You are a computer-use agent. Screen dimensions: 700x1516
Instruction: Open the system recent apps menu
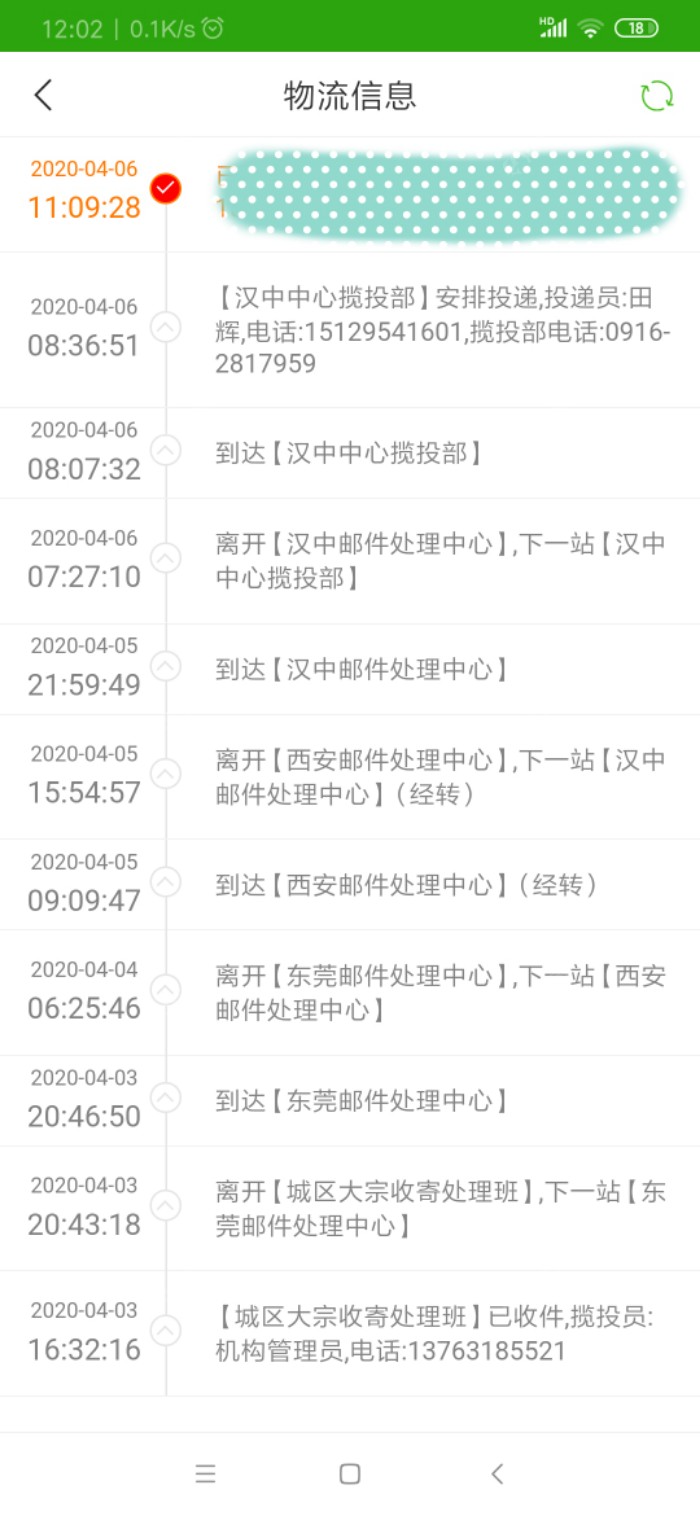pos(205,1473)
